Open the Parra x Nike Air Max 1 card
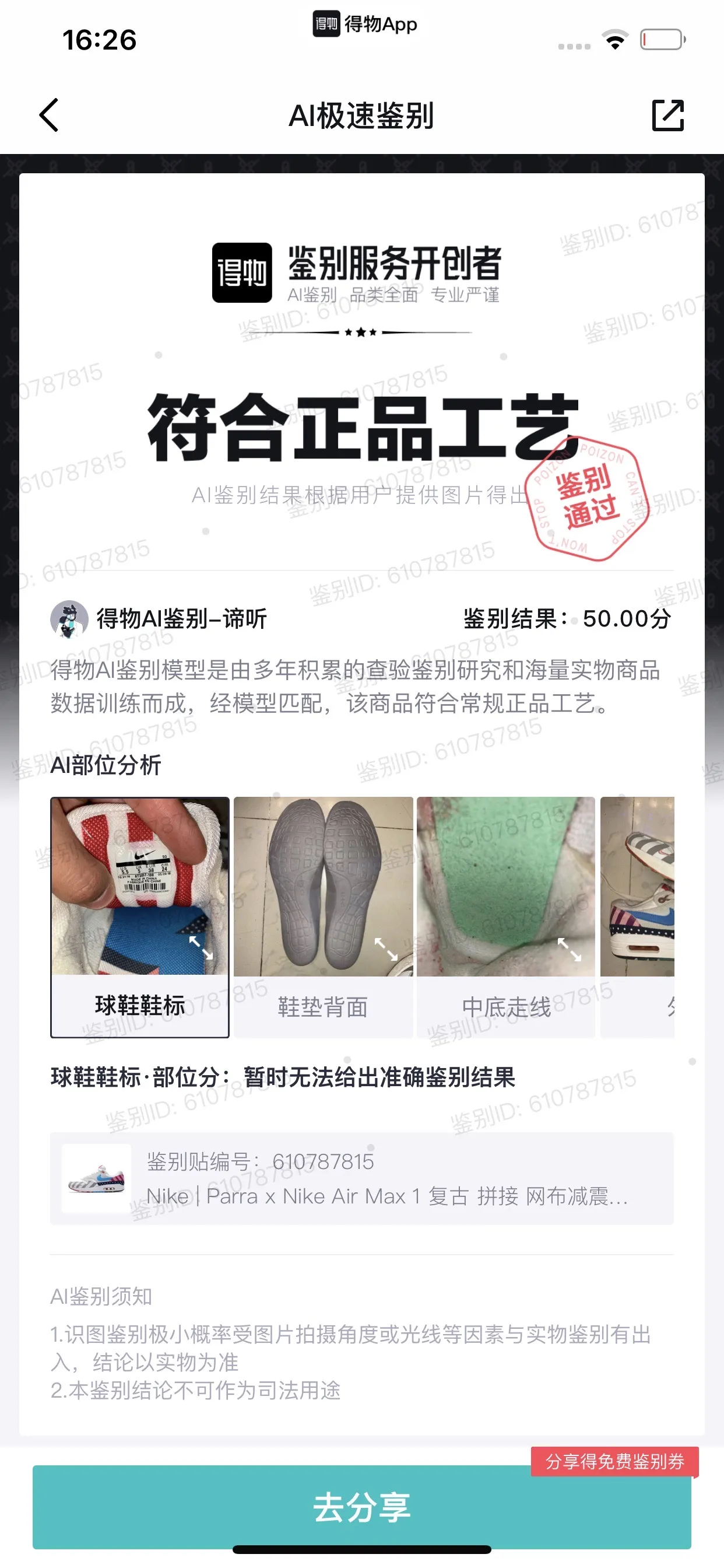This screenshot has width=724, height=1568. point(362,1178)
